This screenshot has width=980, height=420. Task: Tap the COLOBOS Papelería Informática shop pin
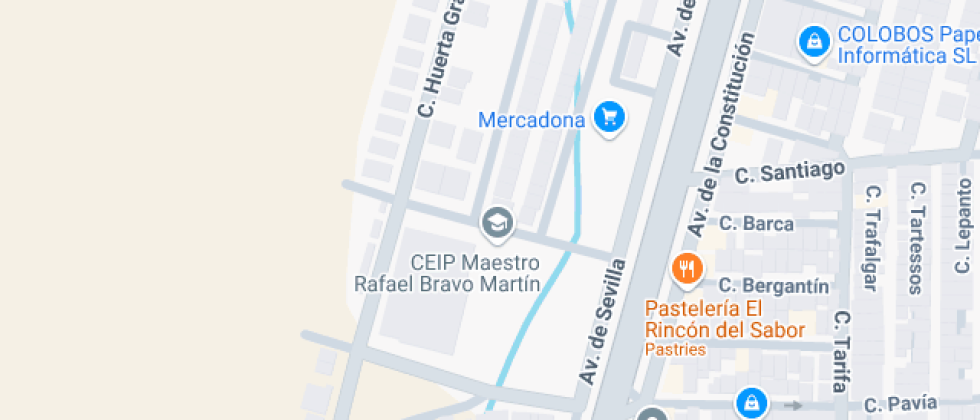coord(815,42)
